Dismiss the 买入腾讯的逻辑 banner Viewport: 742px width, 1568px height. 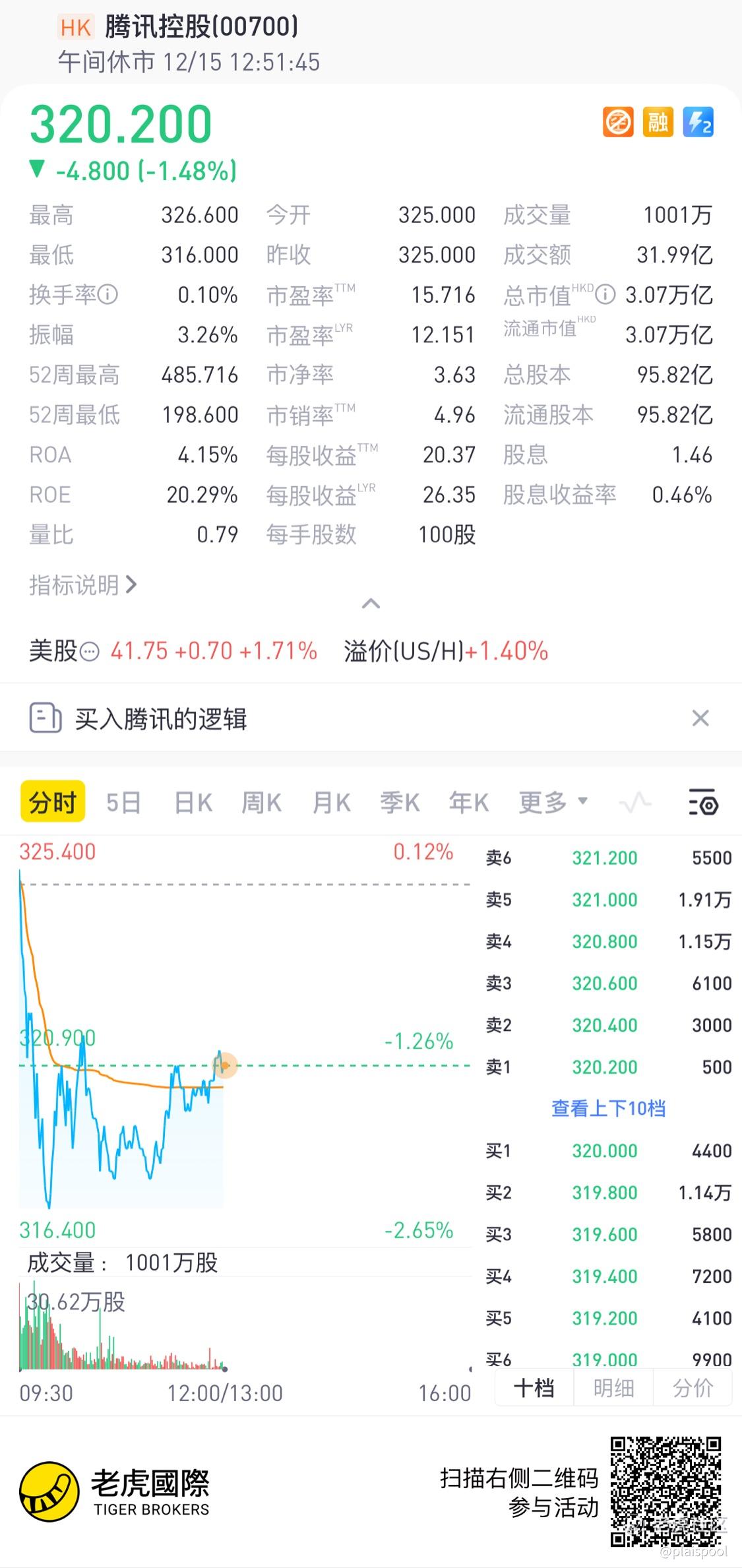click(700, 718)
